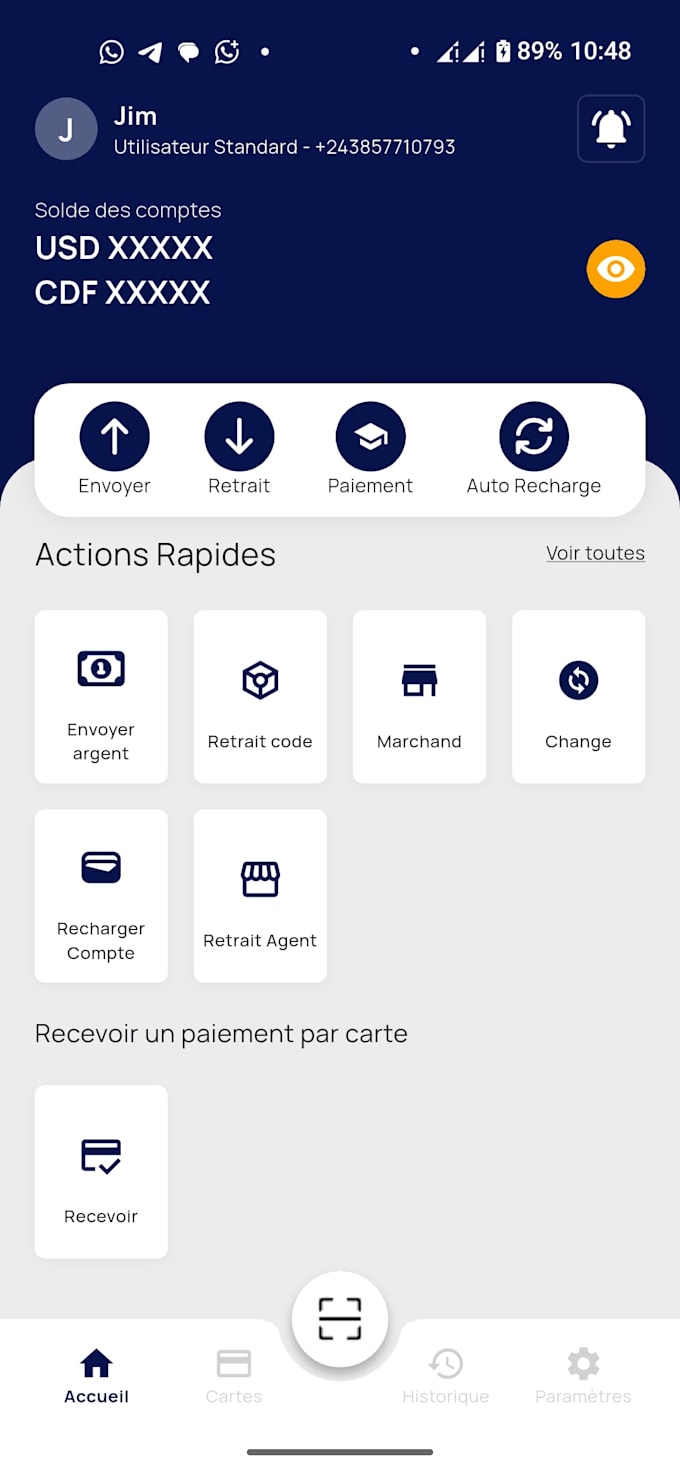
Task: Choose the Retrait code tile
Action: pyautogui.click(x=260, y=696)
